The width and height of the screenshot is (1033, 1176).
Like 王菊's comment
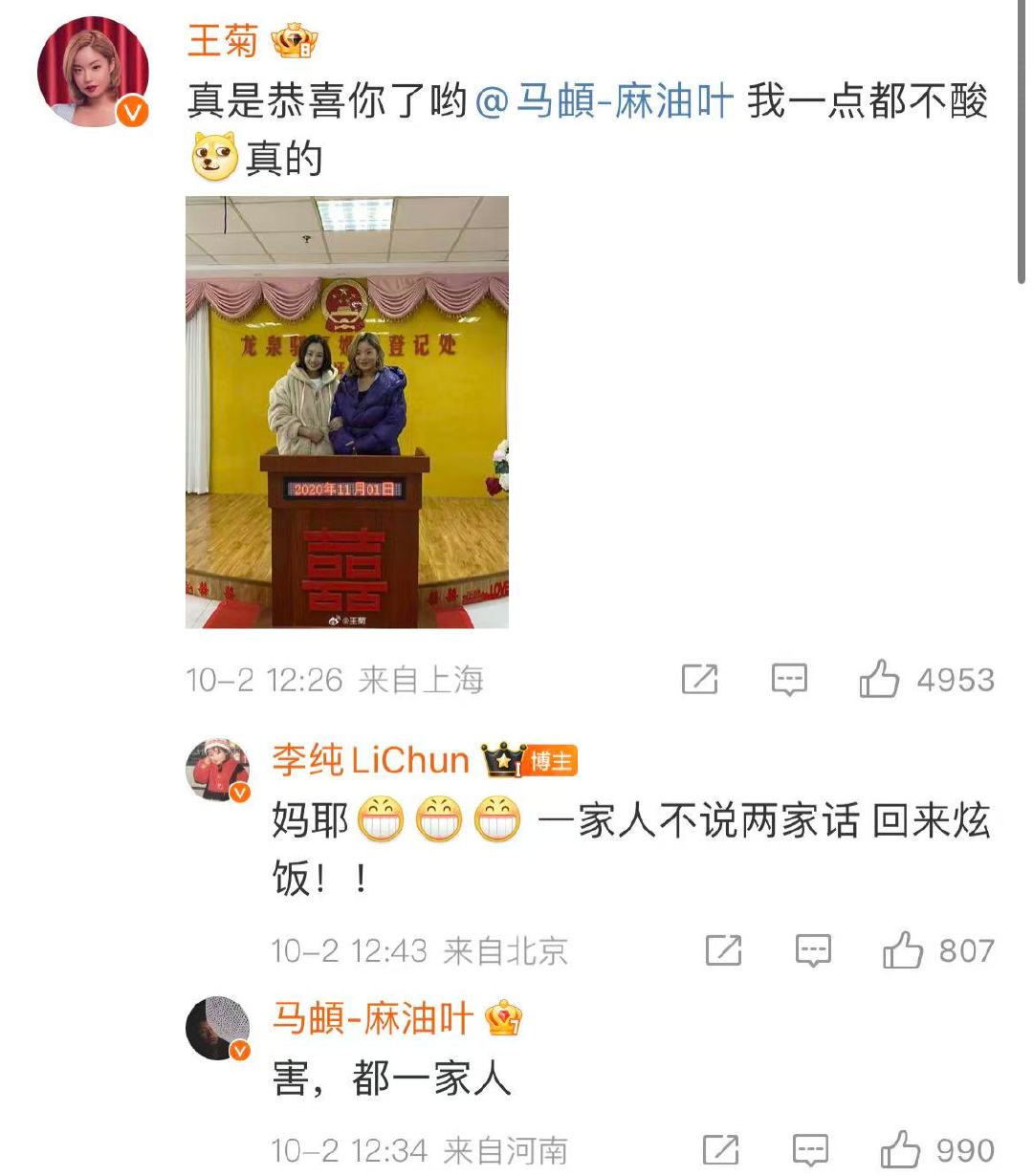tap(879, 680)
